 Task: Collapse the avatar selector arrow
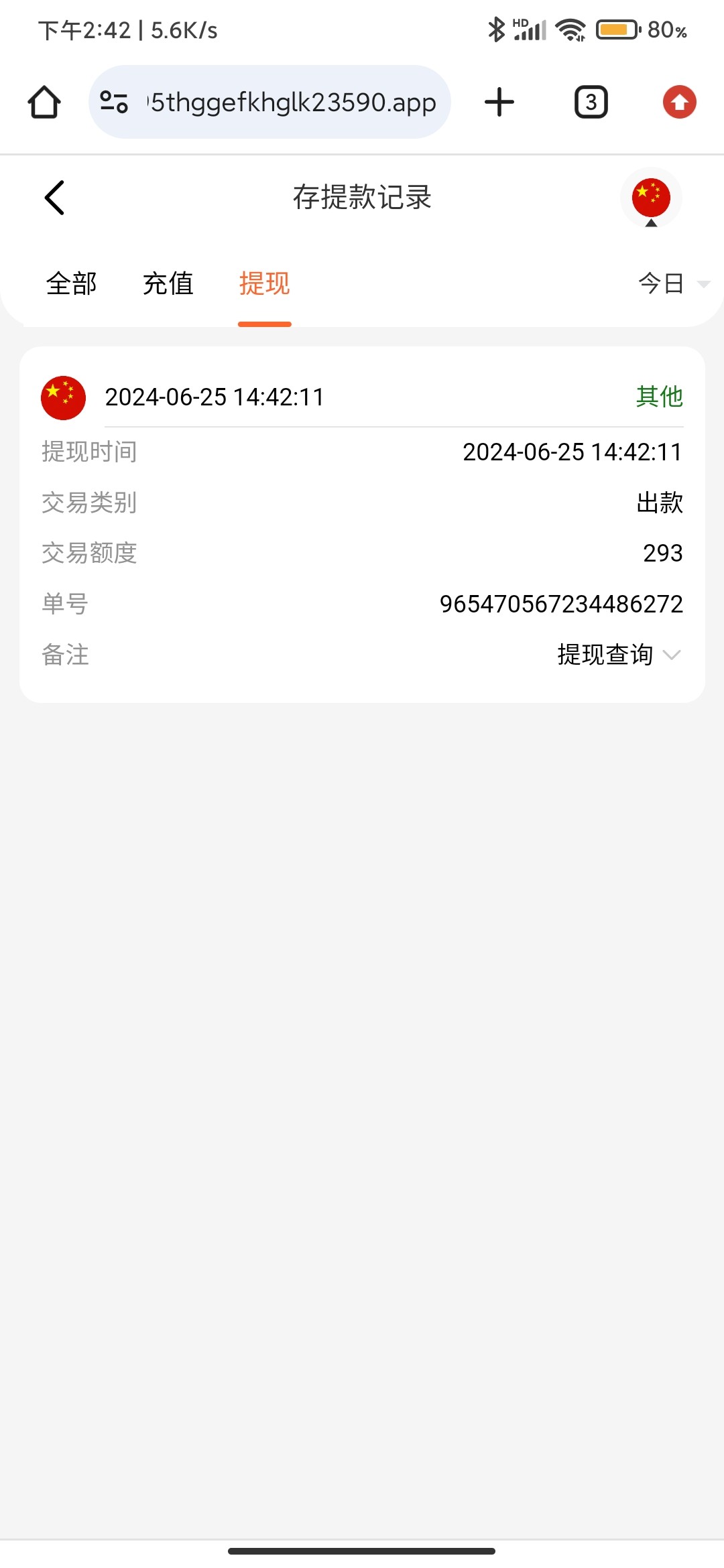(650, 221)
